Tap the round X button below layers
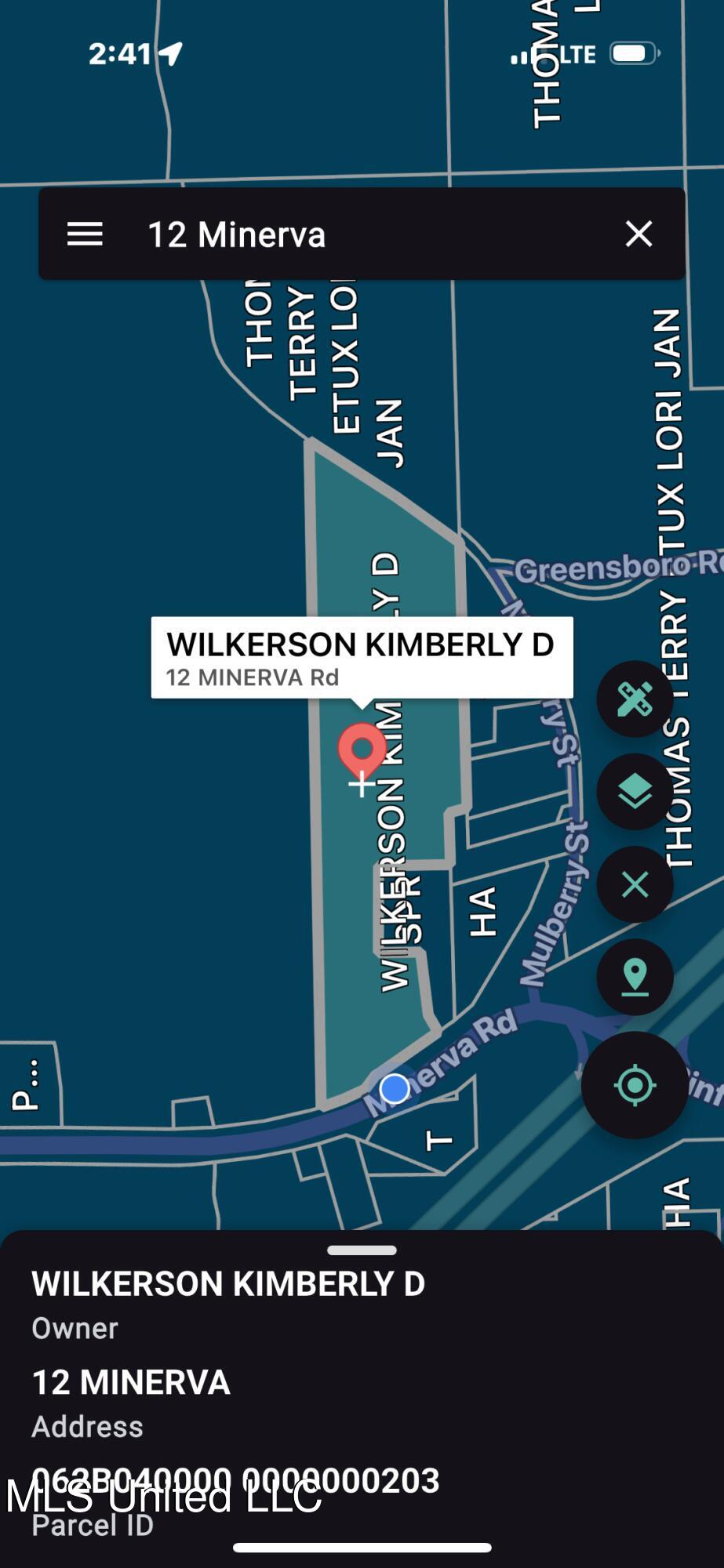 [635, 884]
